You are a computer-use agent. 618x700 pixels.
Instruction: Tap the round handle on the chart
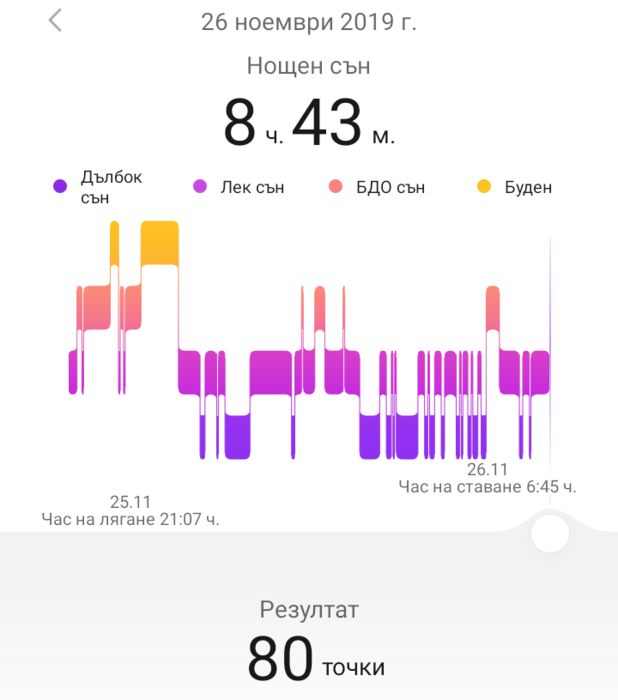[x=550, y=534]
